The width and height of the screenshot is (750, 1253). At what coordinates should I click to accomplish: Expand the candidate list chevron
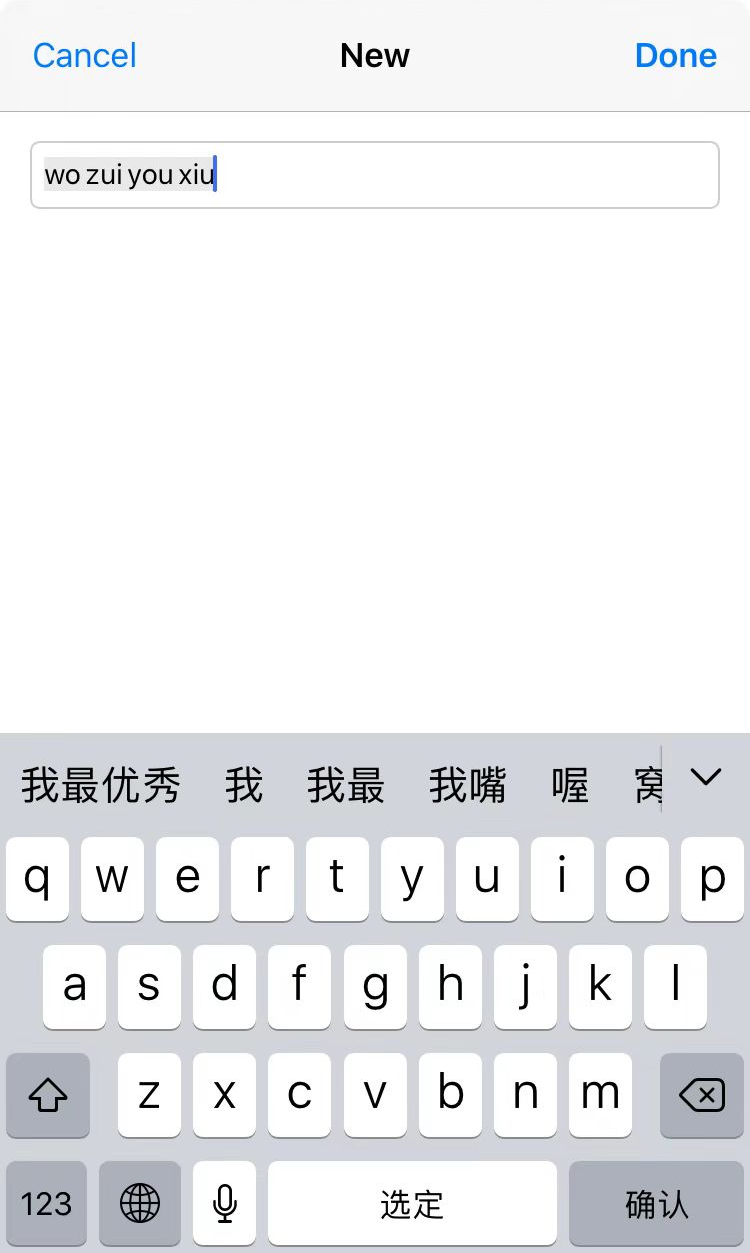coord(706,778)
